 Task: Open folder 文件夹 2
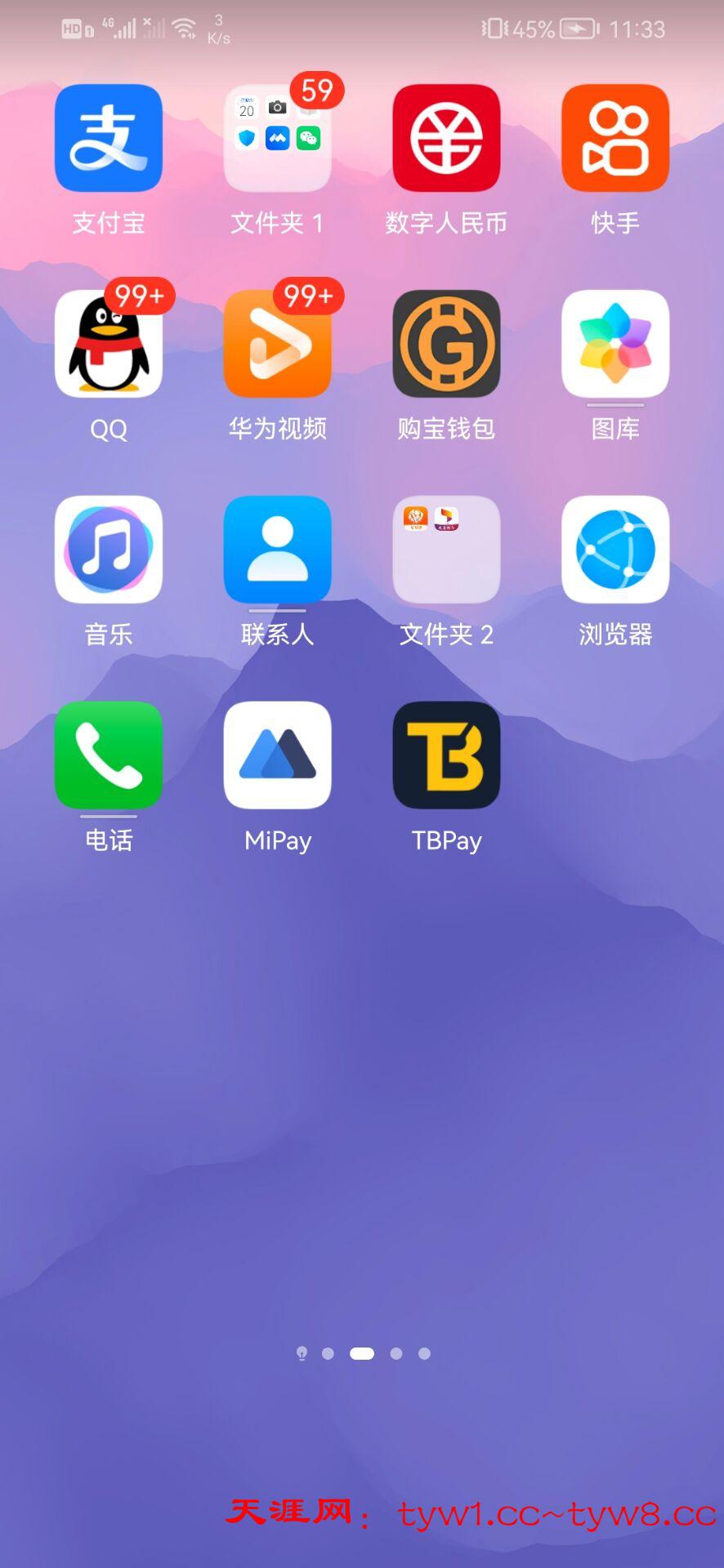446,550
